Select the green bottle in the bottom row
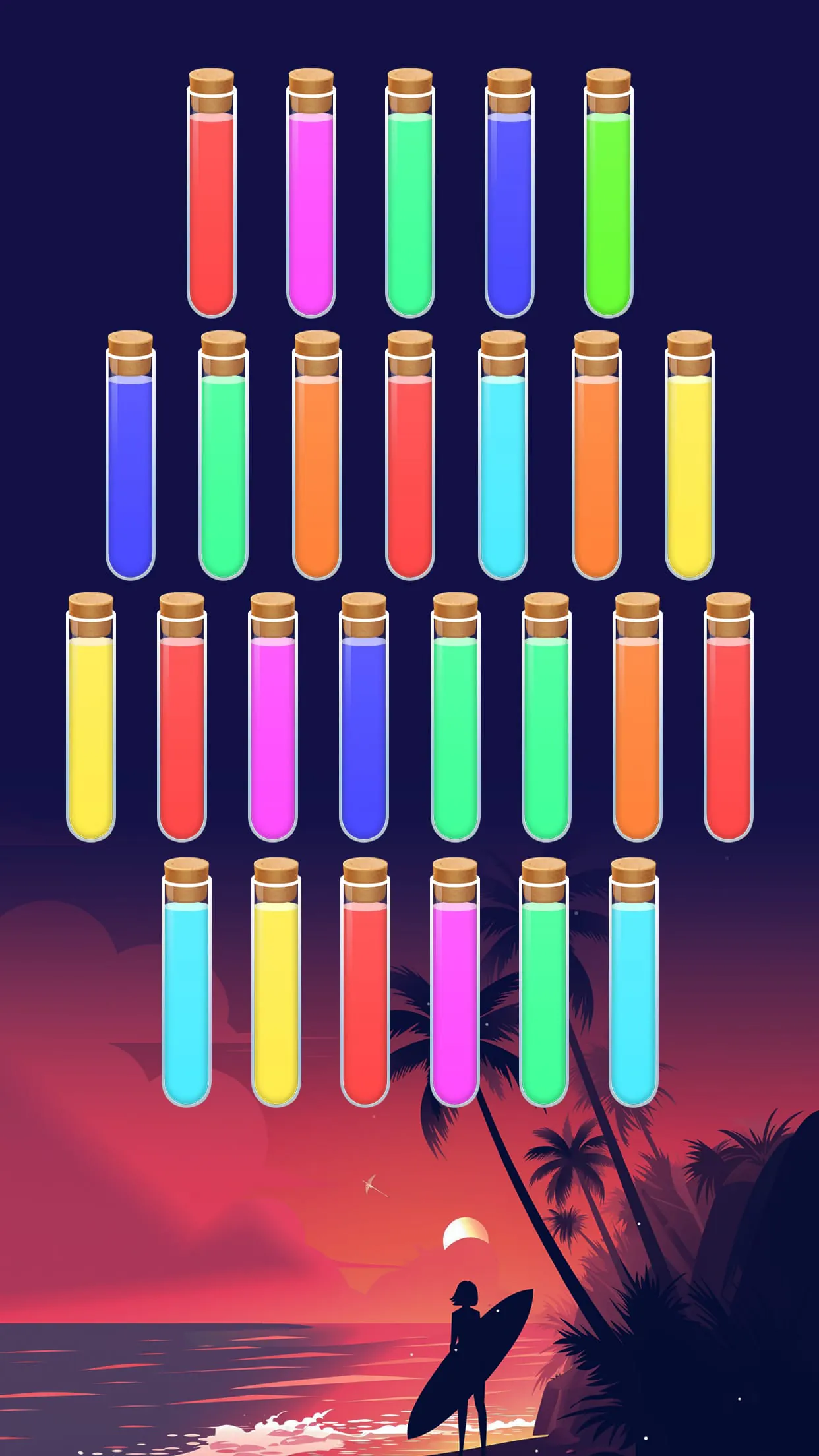Viewport: 819px width, 1456px height. point(543,987)
